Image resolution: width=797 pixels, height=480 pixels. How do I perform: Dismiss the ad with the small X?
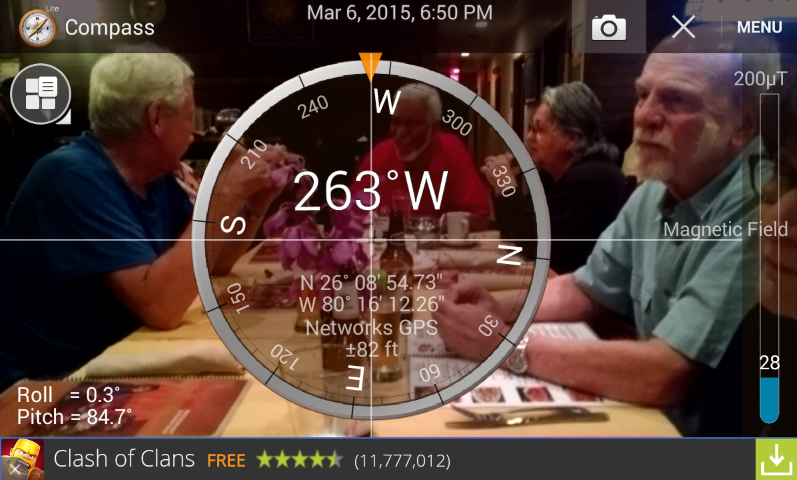[12, 469]
